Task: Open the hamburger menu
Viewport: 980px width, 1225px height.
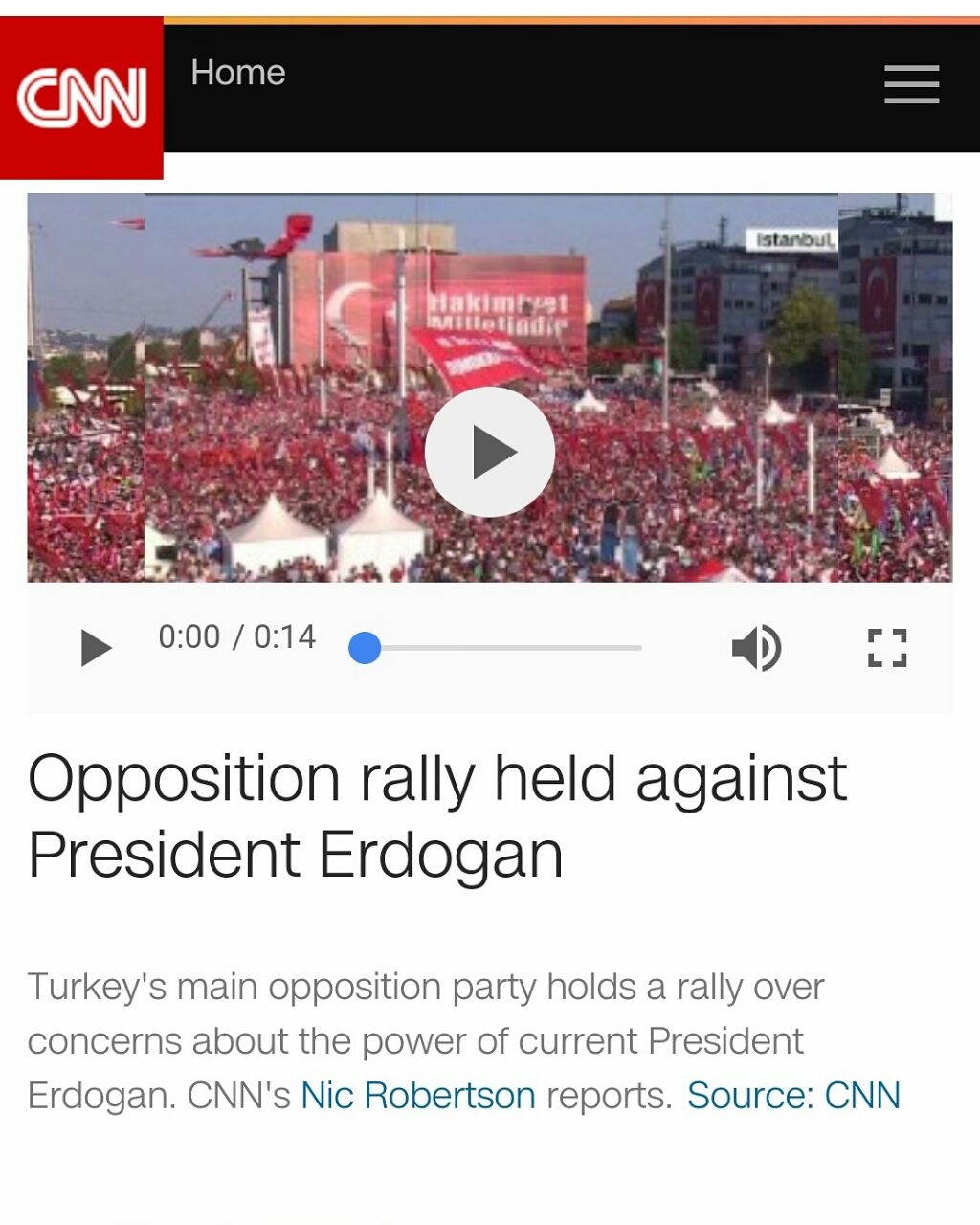Action: (x=911, y=84)
